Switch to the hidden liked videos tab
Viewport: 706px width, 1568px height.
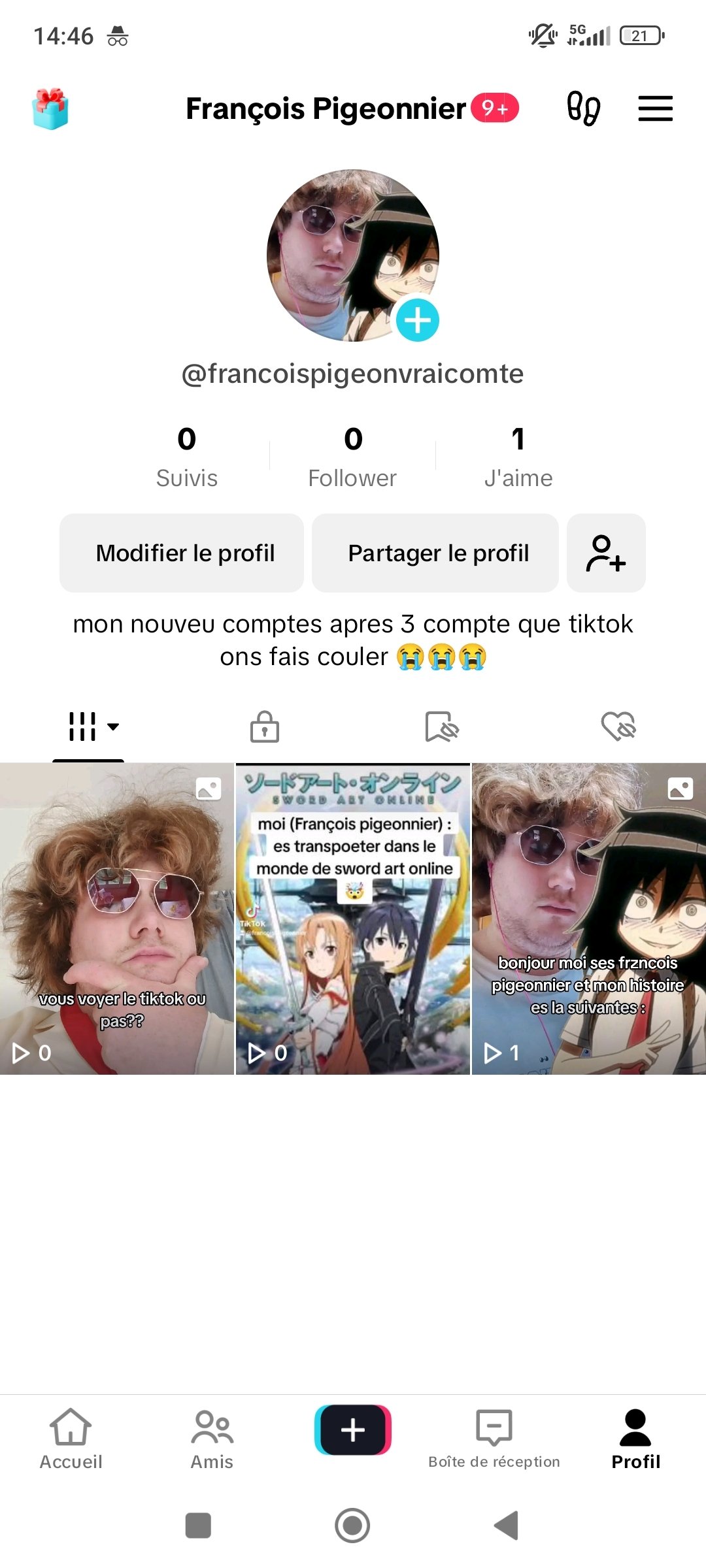coord(618,727)
